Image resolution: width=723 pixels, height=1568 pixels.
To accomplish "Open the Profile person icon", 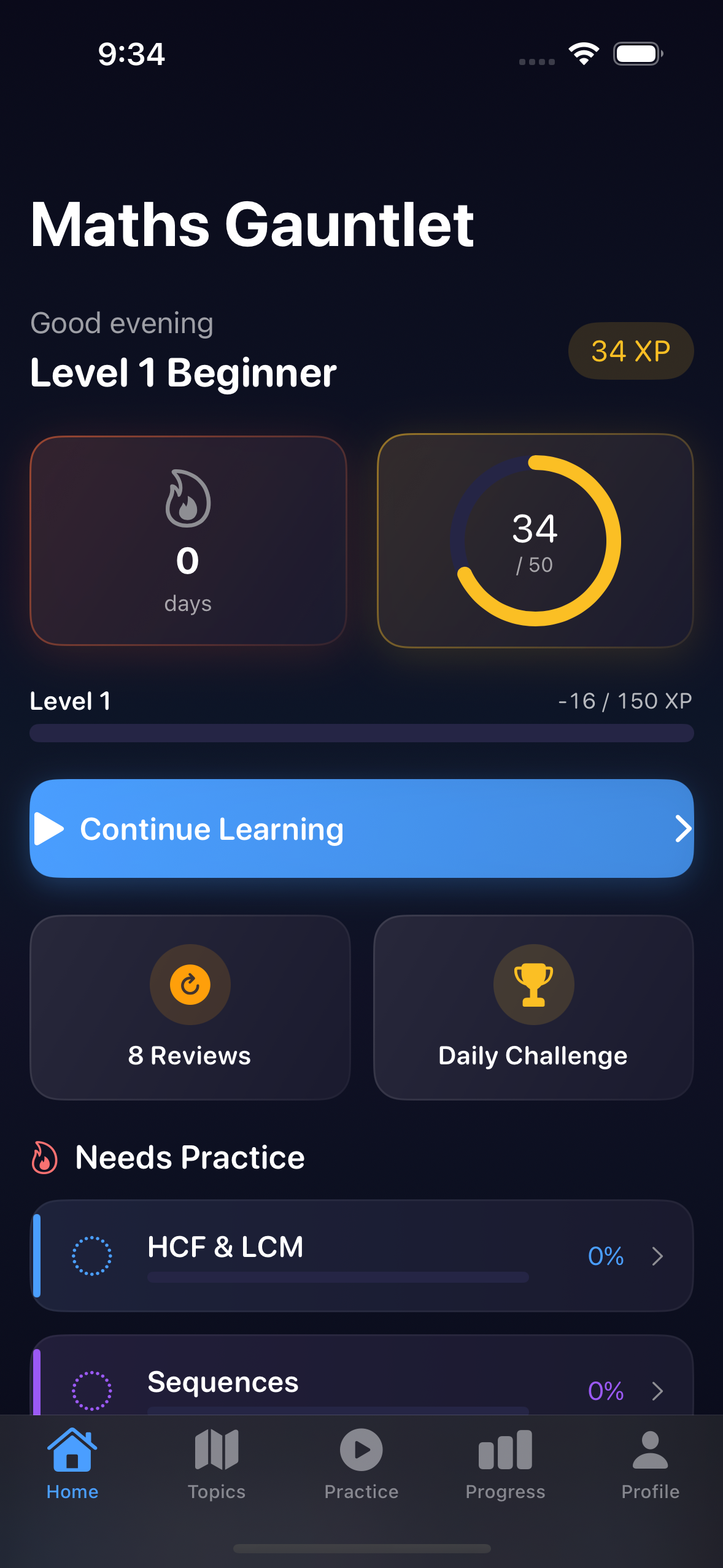I will pos(650,1448).
